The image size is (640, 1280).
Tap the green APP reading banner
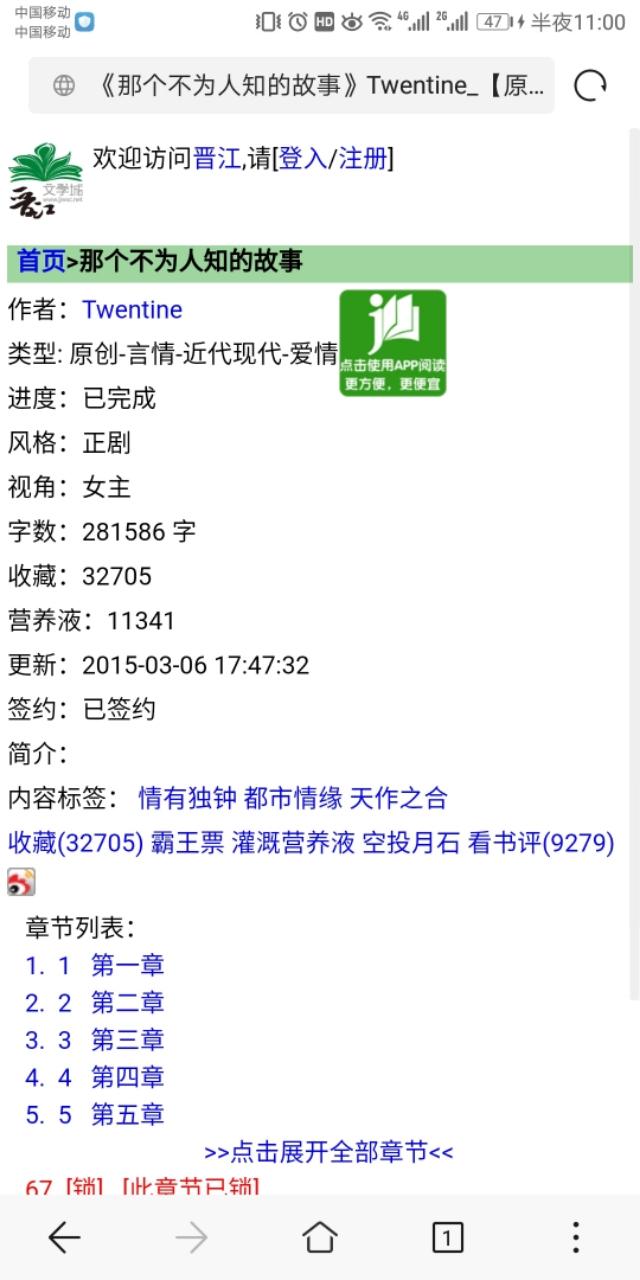click(392, 343)
